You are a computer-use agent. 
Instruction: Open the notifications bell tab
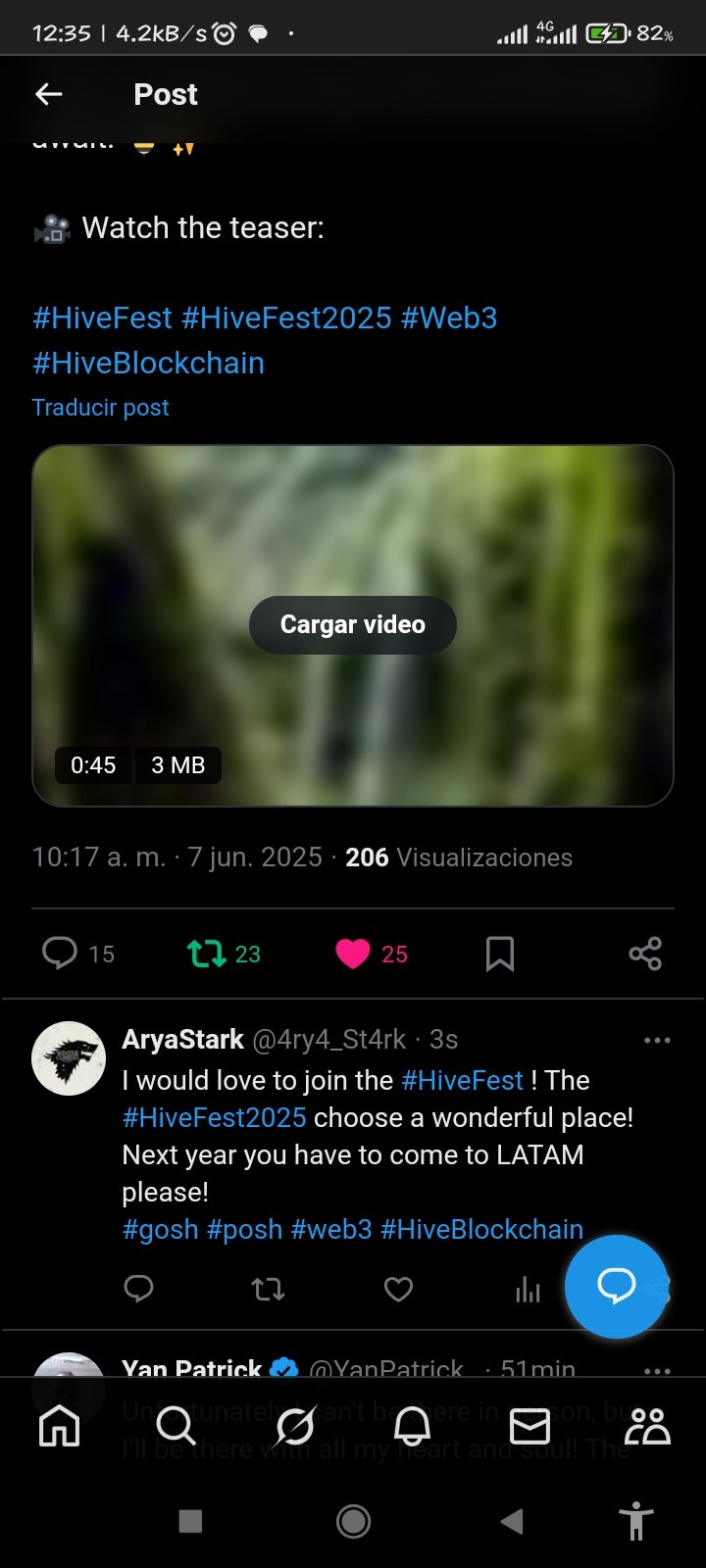point(412,1426)
